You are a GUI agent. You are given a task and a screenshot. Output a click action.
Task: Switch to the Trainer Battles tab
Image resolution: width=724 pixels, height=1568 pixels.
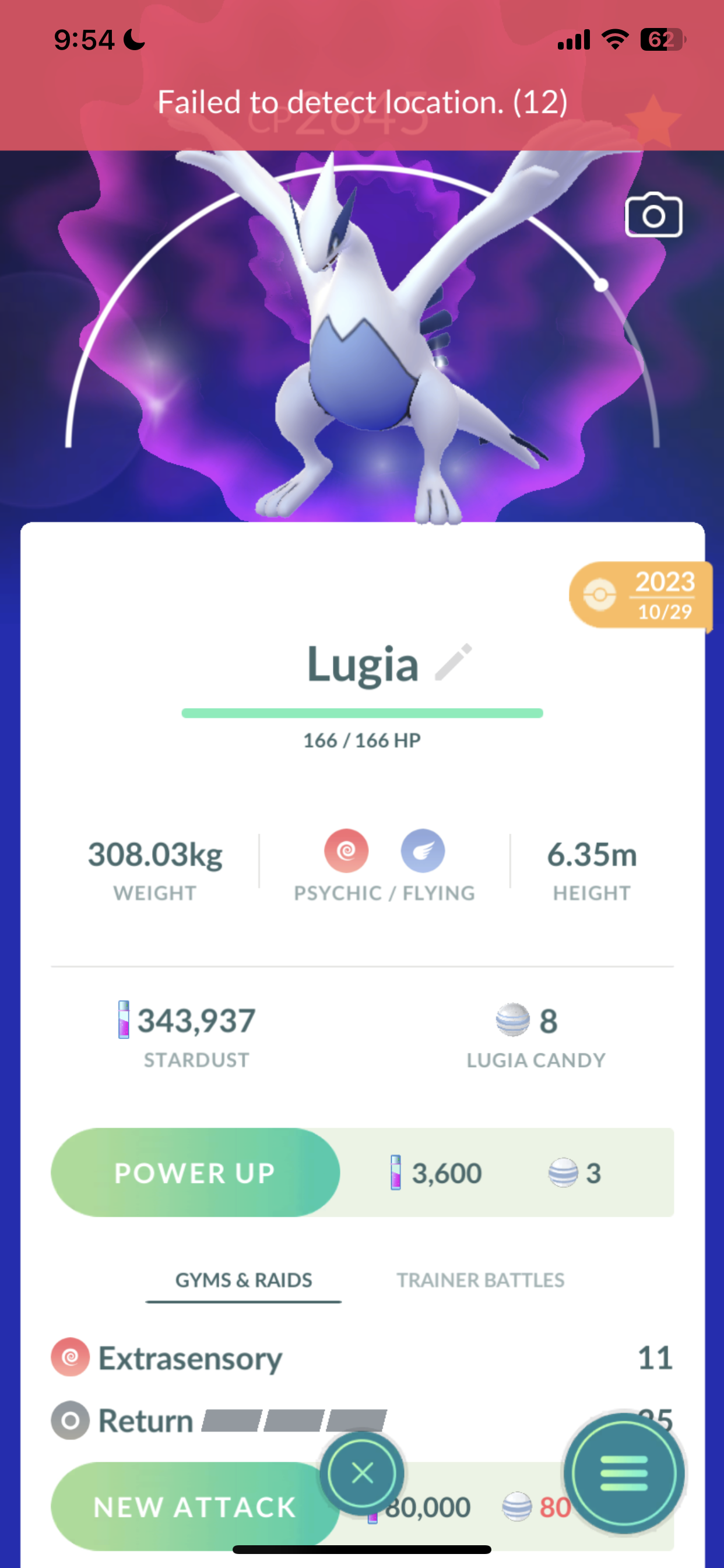pyautogui.click(x=480, y=1280)
